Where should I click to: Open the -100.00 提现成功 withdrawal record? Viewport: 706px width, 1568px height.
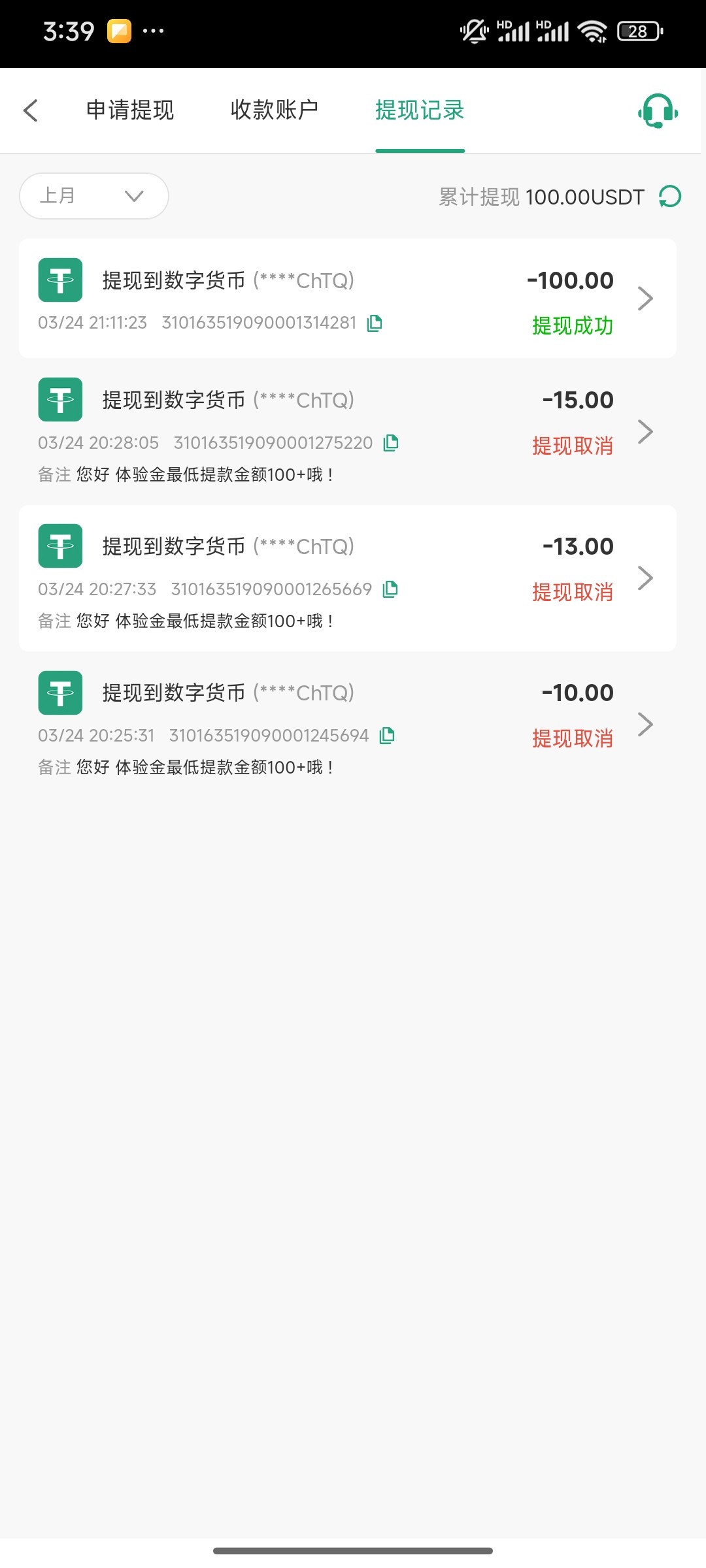[348, 298]
